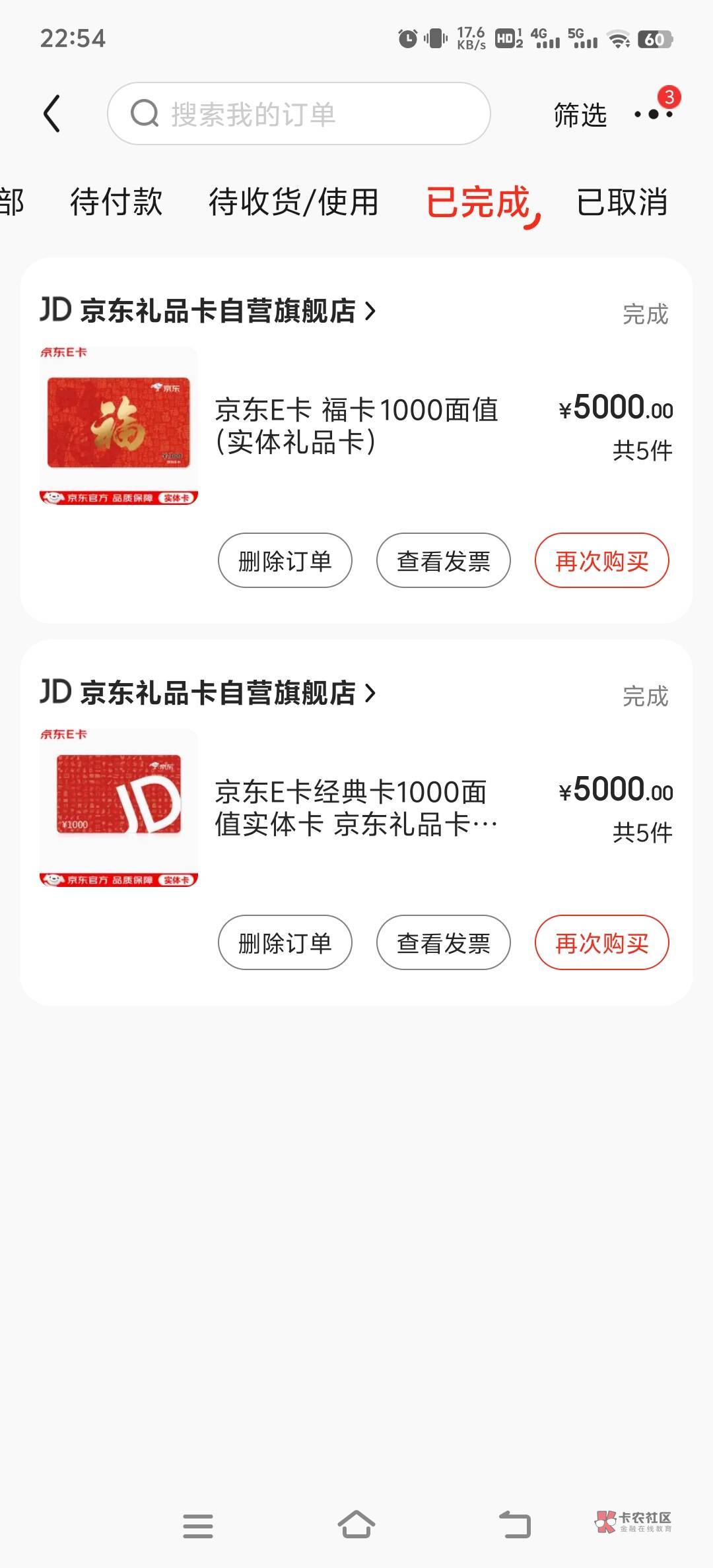Delete the 福卡 order with 删除订单
713x1568 pixels.
pyautogui.click(x=285, y=561)
